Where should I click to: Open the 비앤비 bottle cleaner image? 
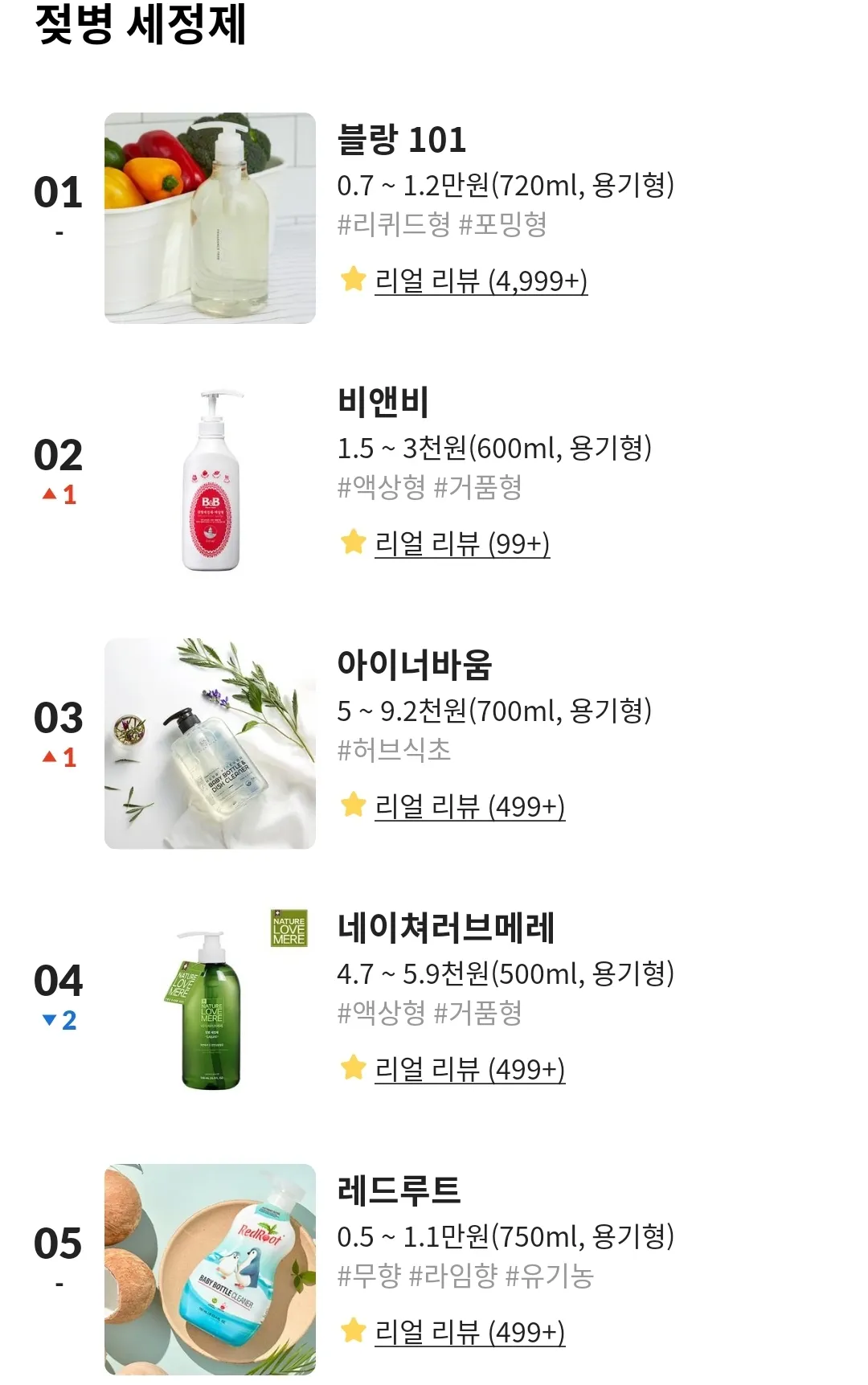pos(210,481)
